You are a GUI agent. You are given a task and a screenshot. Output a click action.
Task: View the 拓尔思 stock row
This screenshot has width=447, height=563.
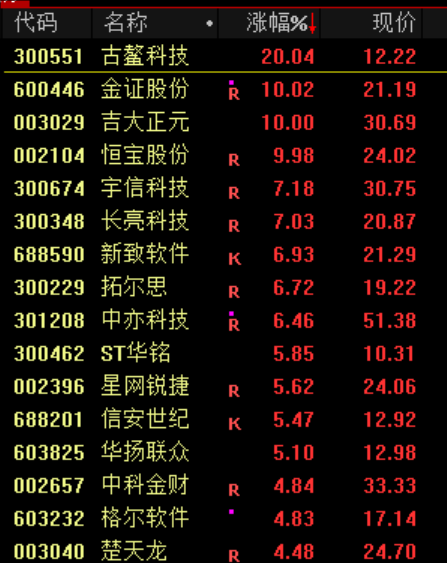pos(223,287)
